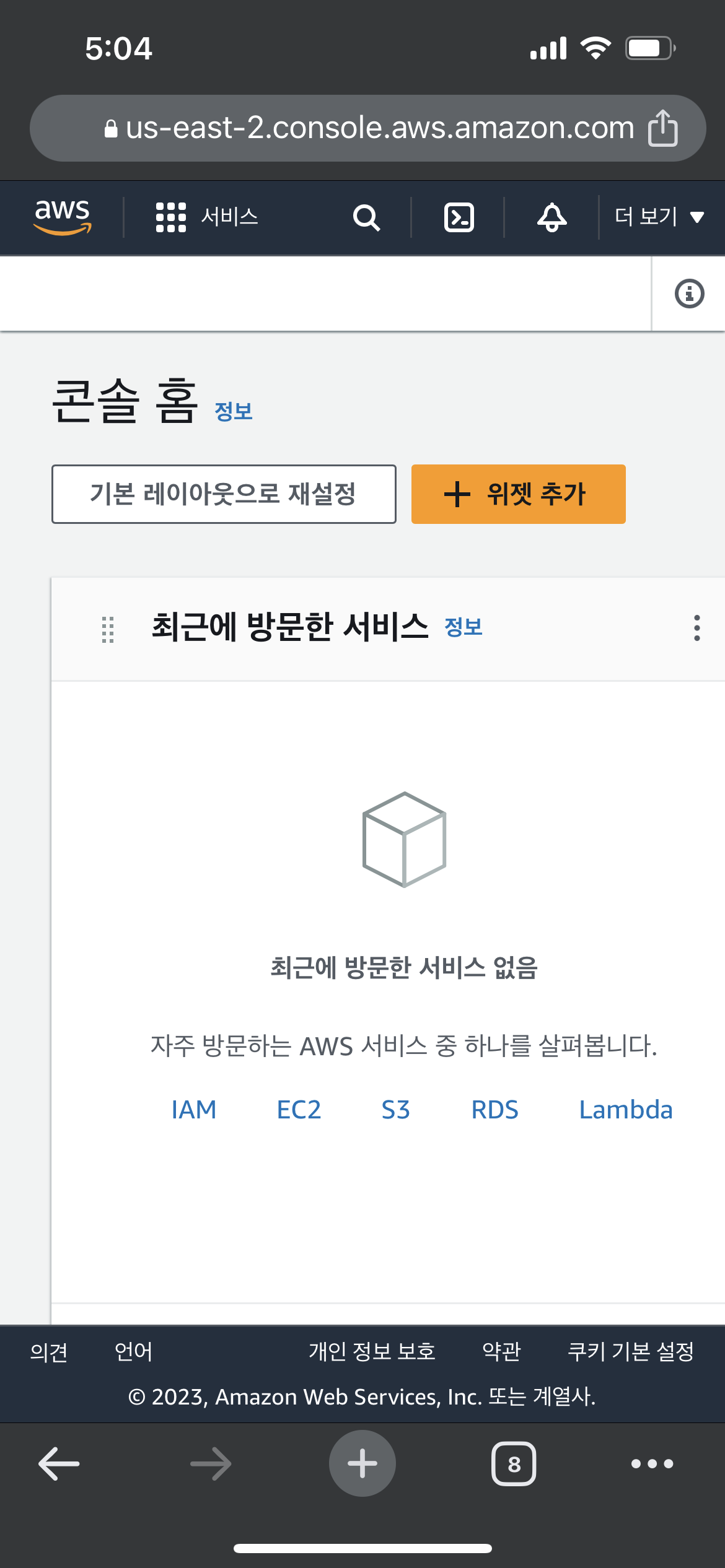Open 쿠키 기본 설정 in the footer

631,1351
